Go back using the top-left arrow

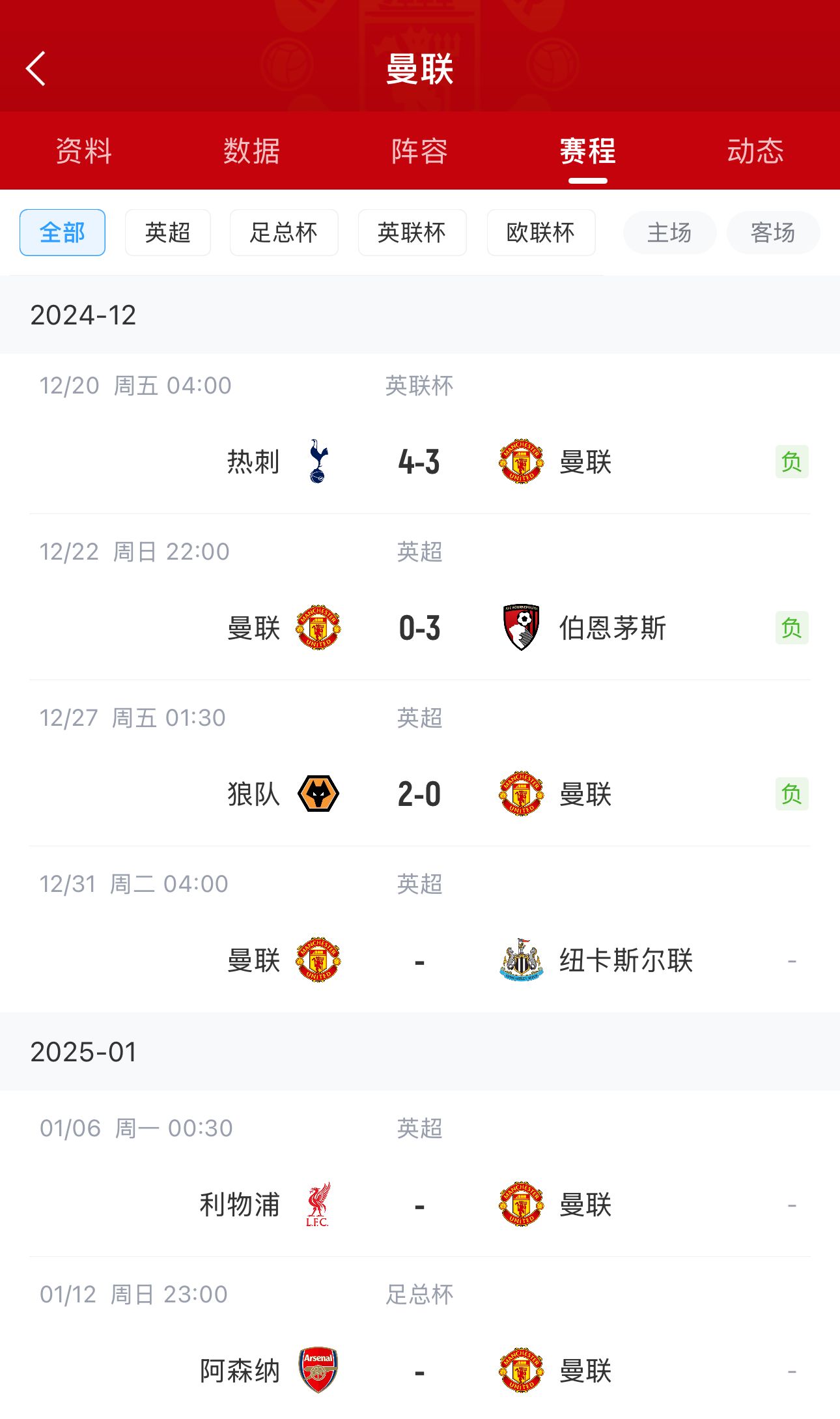pos(36,68)
